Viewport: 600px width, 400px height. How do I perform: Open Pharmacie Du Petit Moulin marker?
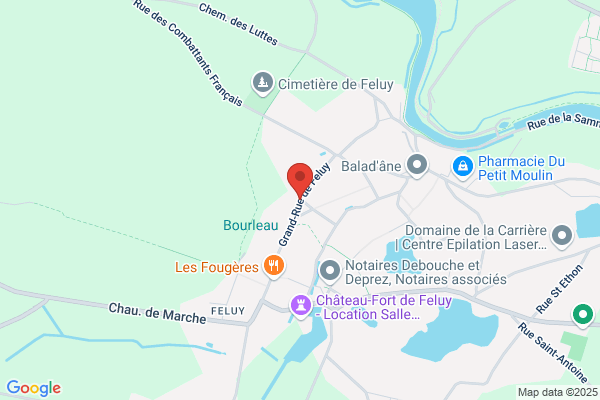[x=463, y=167]
